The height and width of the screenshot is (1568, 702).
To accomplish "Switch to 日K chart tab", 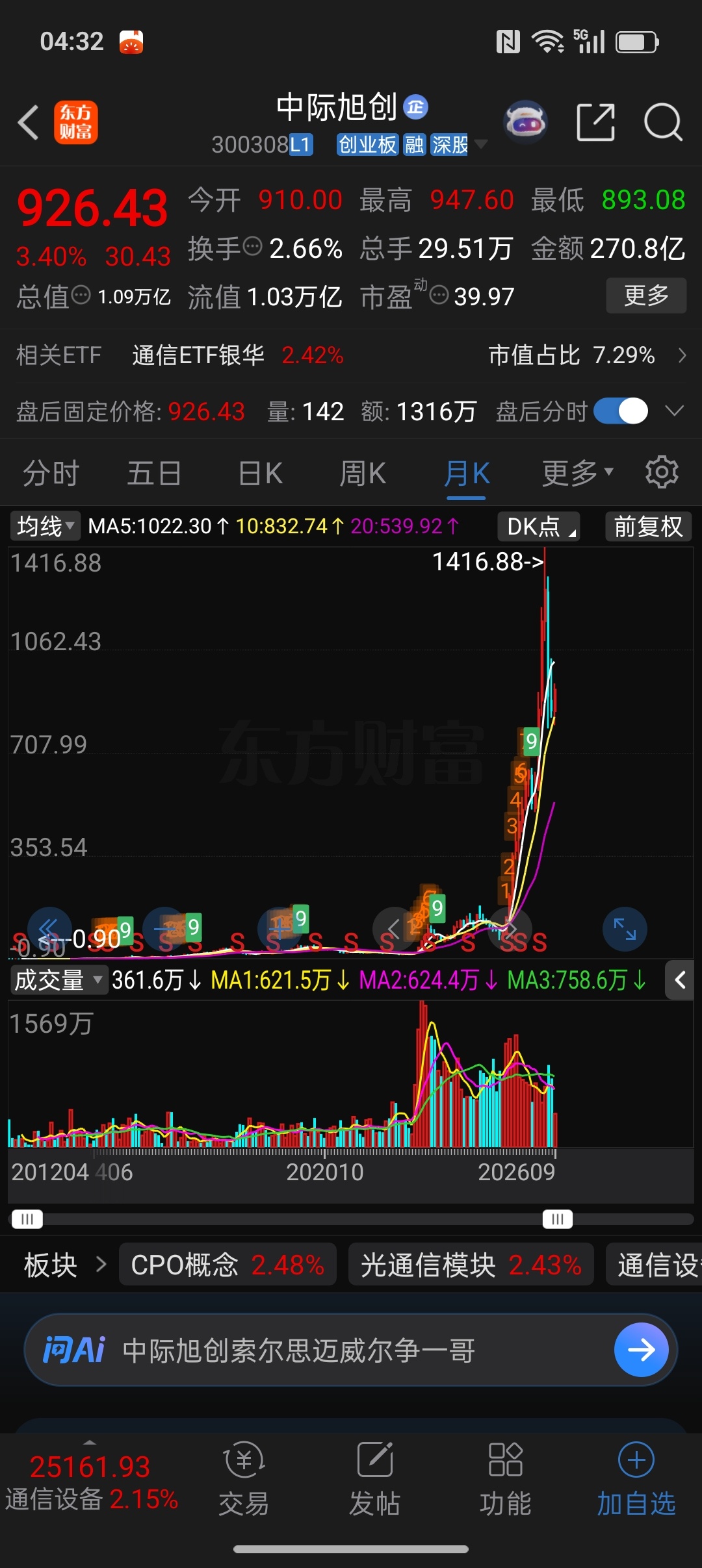I will coord(261,473).
